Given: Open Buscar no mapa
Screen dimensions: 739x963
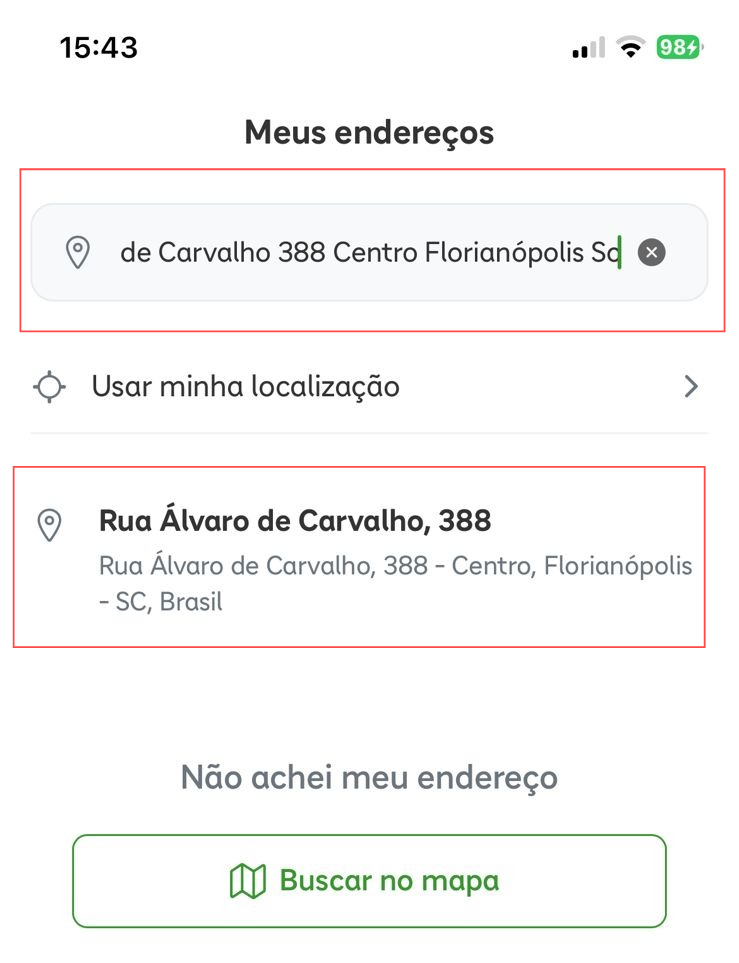Looking at the screenshot, I should point(368,881).
